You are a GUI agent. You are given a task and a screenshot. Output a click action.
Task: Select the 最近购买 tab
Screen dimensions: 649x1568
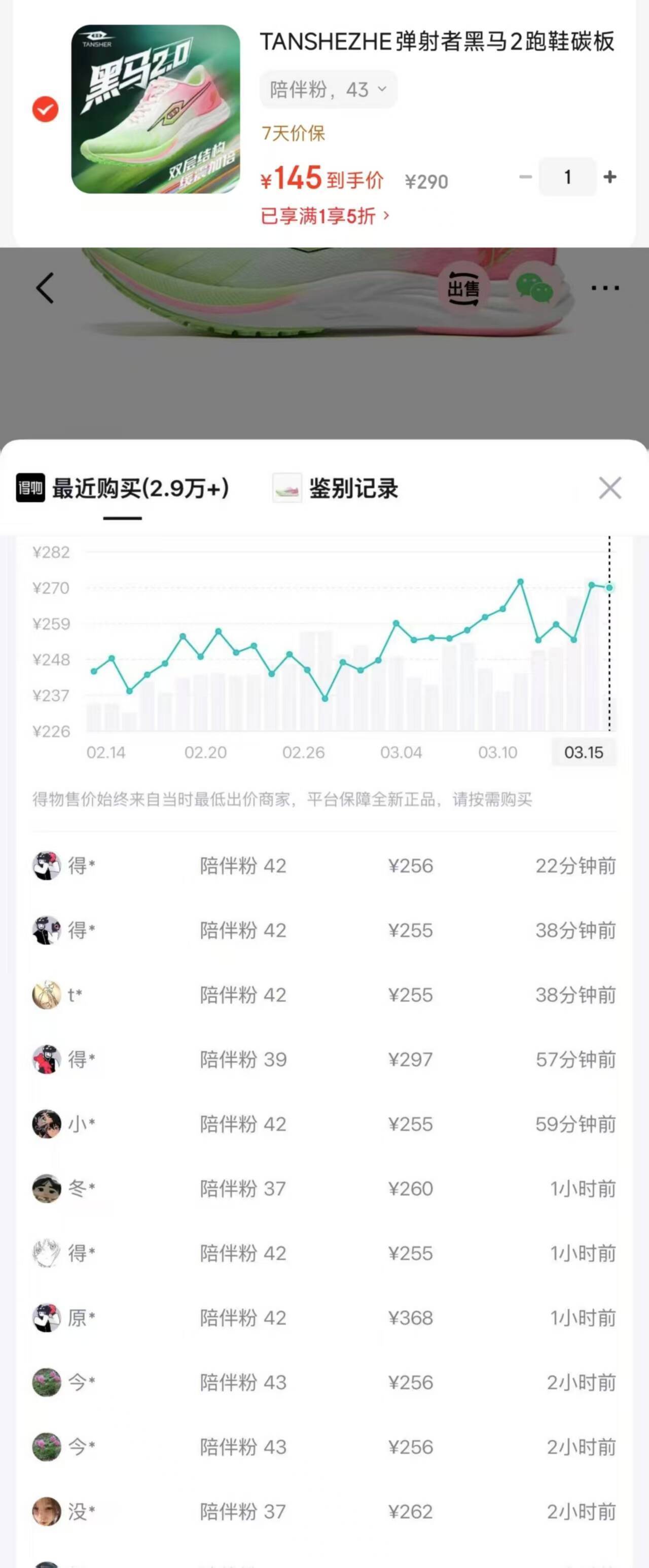click(124, 488)
